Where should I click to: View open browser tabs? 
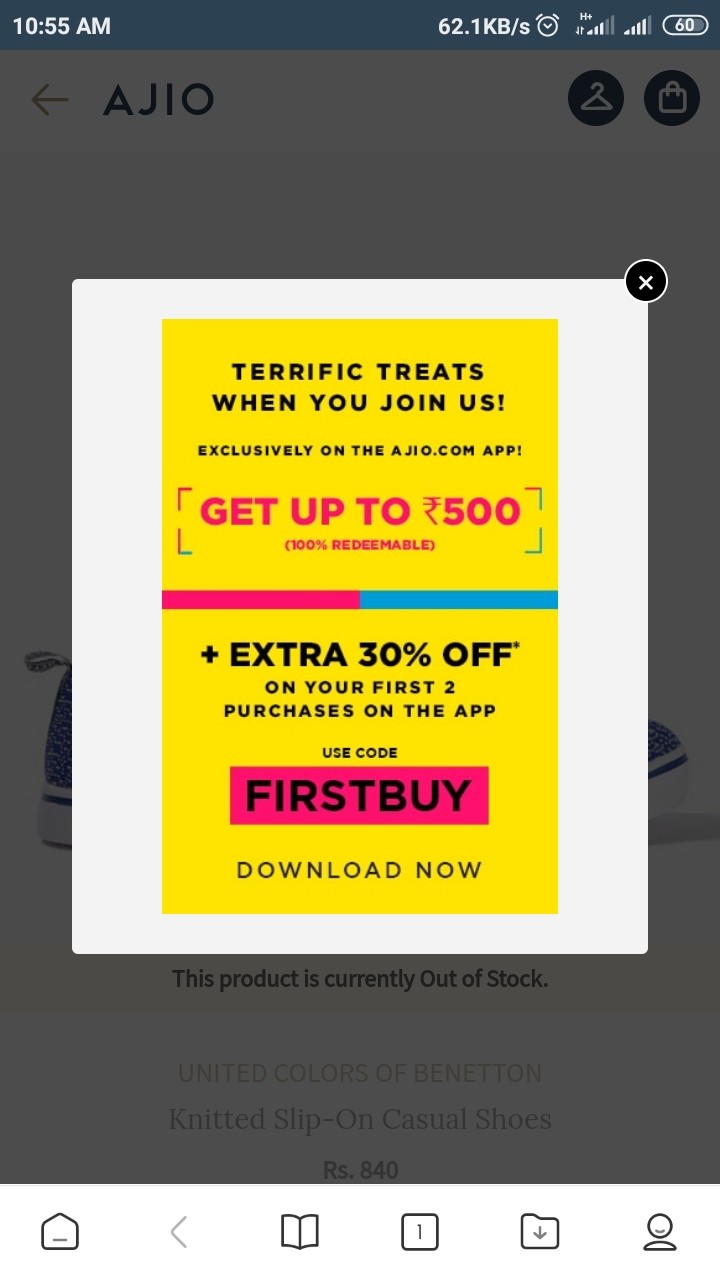pos(419,1231)
